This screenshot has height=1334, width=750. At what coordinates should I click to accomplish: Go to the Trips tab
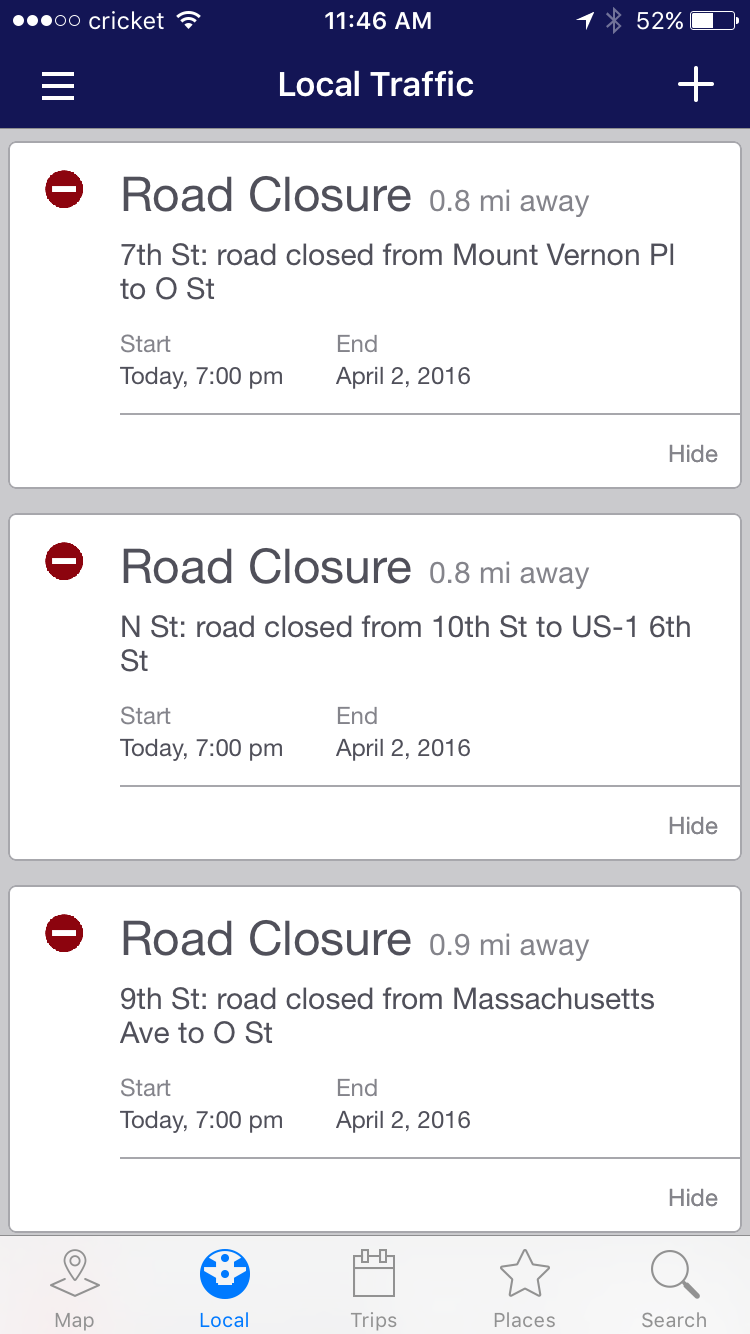[x=374, y=1288]
